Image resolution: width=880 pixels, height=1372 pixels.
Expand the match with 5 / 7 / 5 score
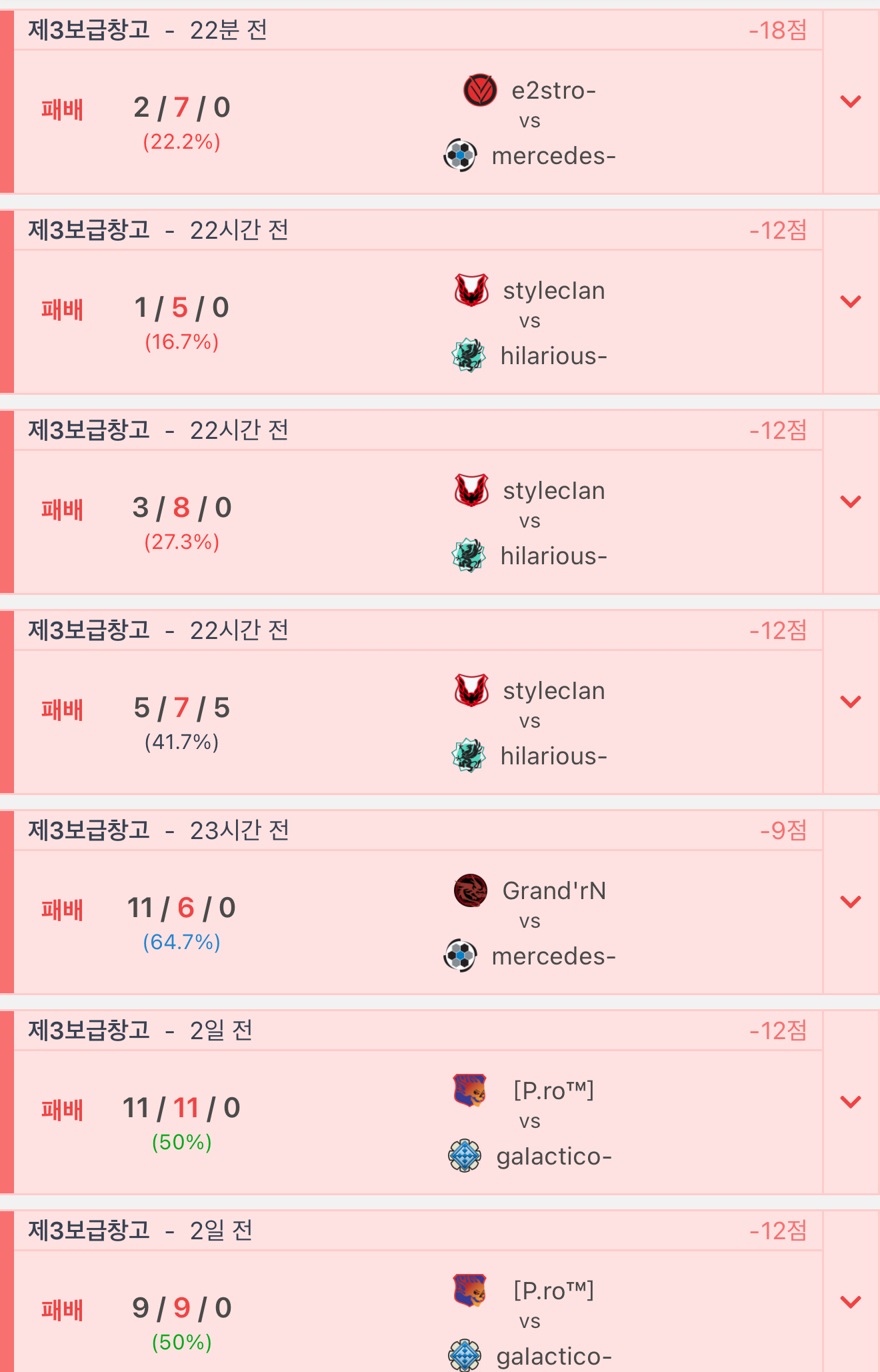851,702
